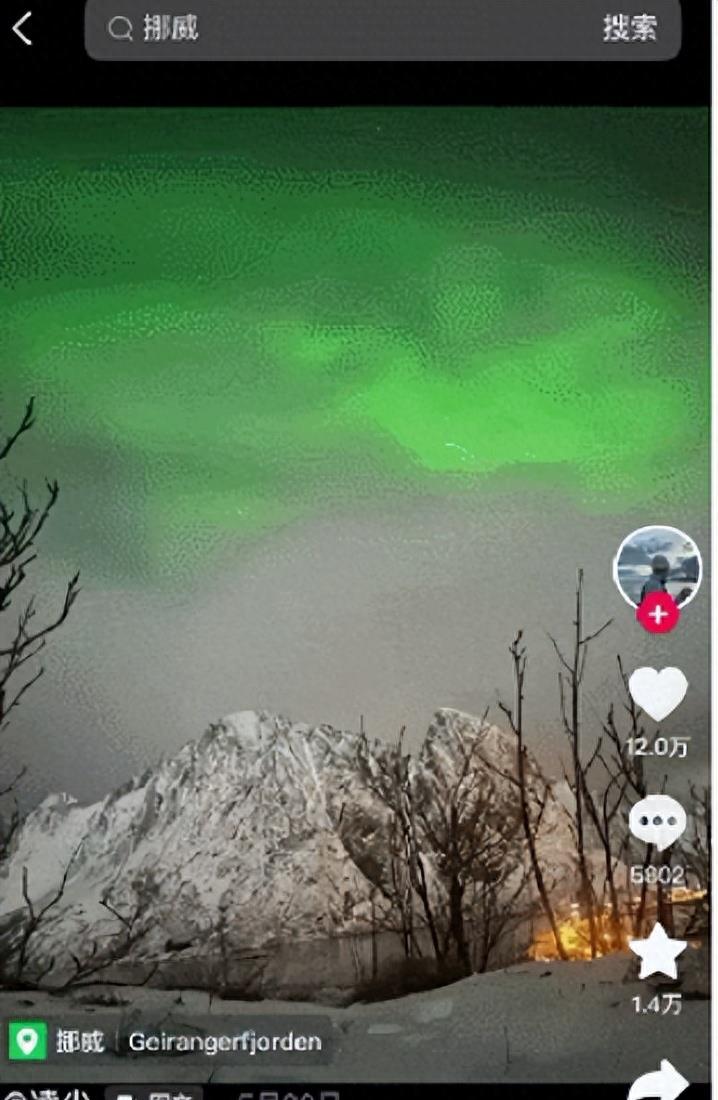Viewport: 718px width, 1100px height.
Task: Open the 挪威 Geirangerfjorden location tag
Action: coord(168,1042)
